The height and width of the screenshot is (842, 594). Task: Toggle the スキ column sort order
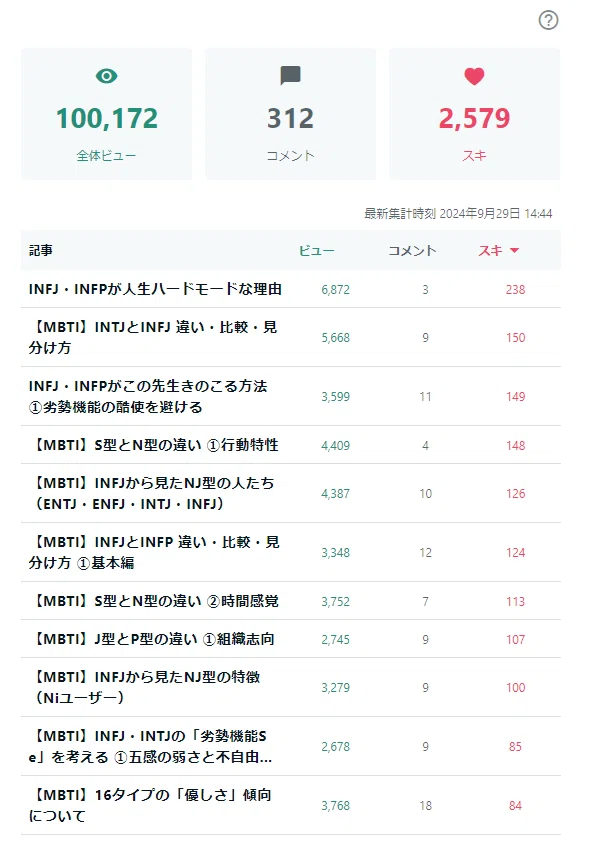[x=498, y=251]
